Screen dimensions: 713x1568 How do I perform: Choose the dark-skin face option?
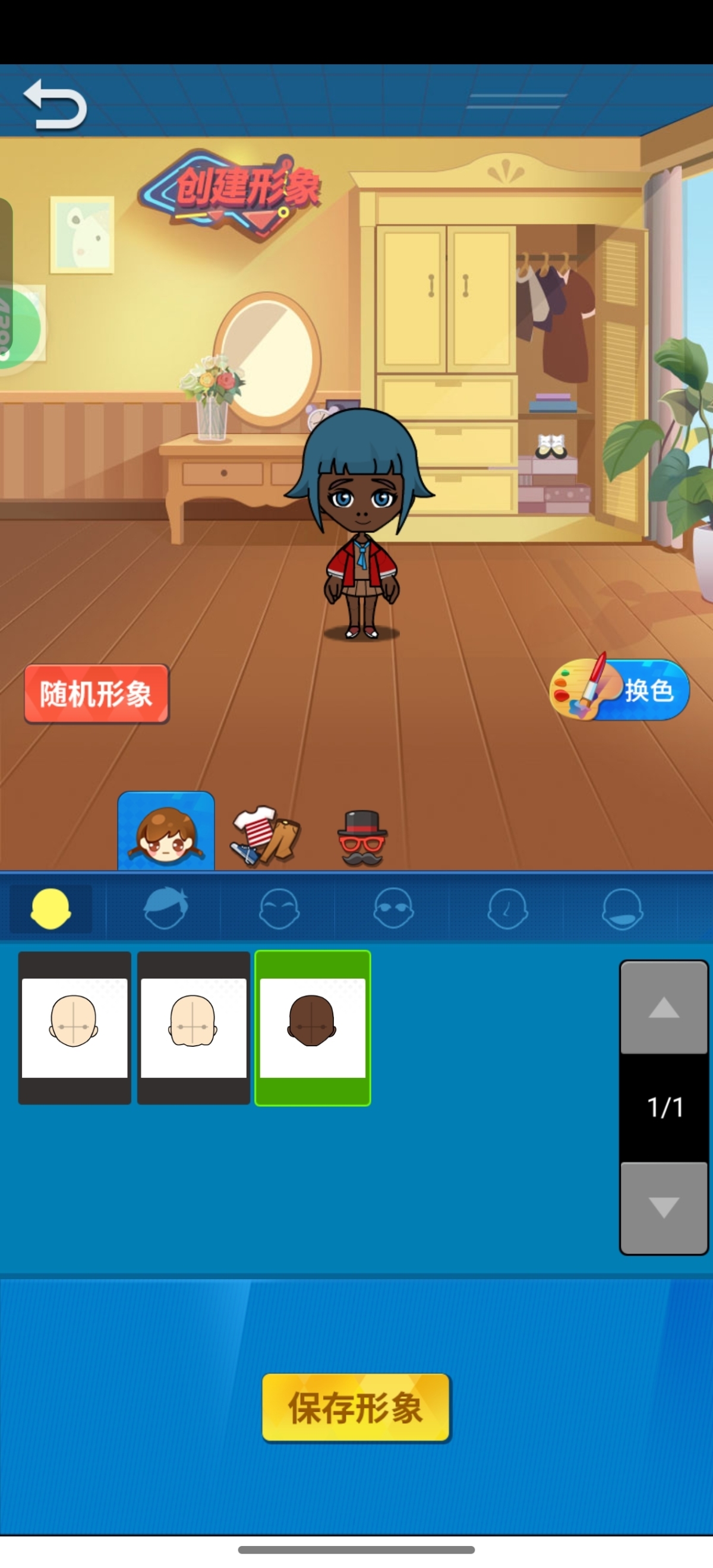(x=313, y=1027)
